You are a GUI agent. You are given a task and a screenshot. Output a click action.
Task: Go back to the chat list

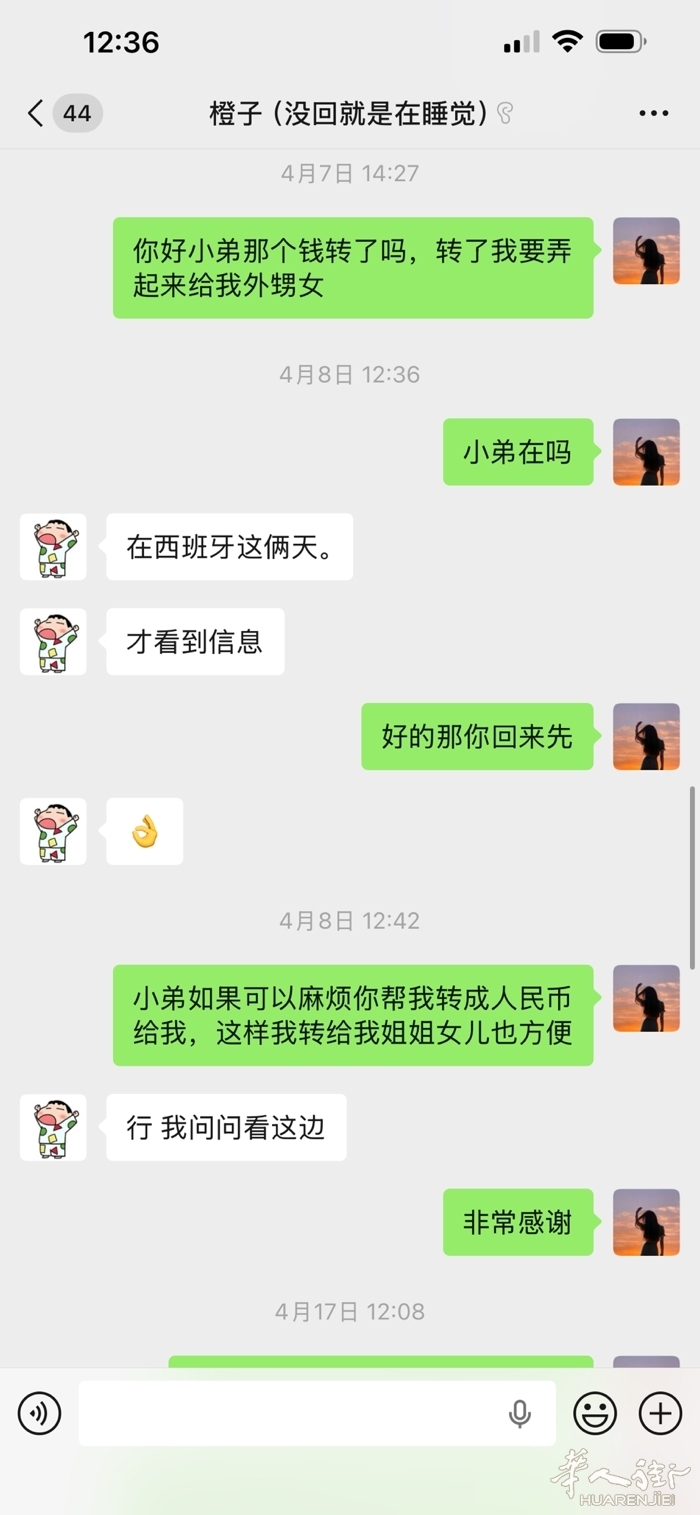click(36, 113)
